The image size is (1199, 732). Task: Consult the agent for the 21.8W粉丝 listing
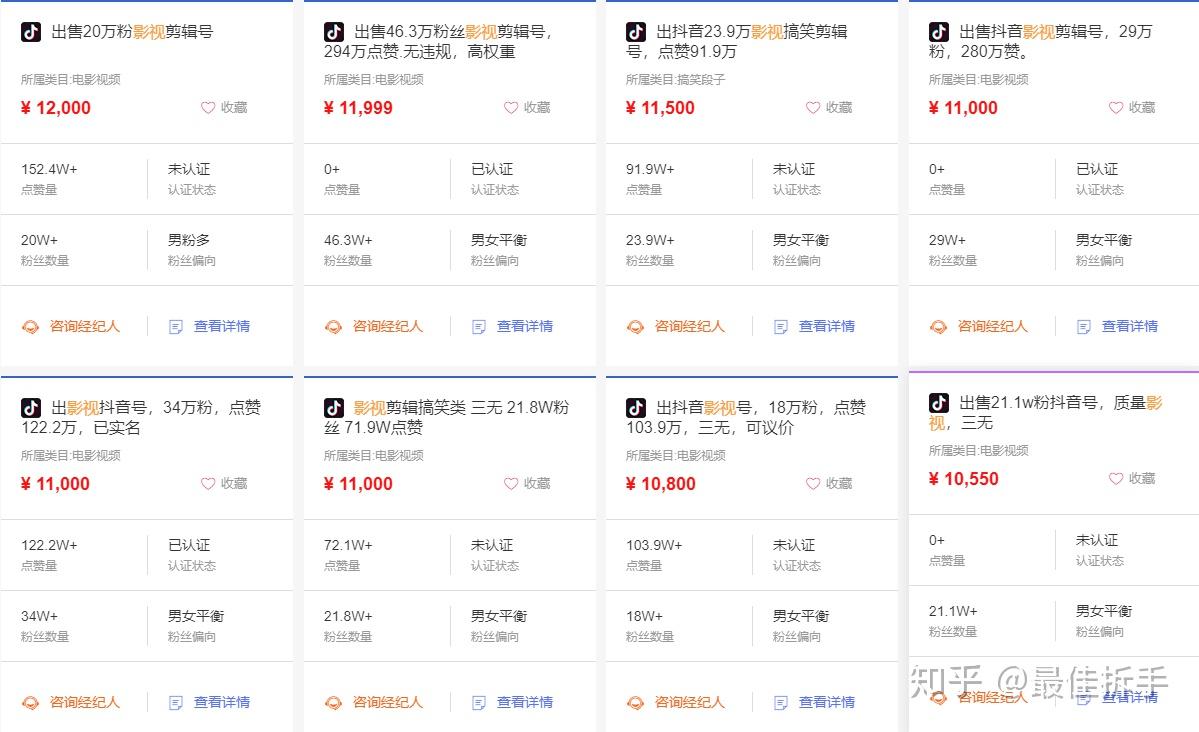374,702
